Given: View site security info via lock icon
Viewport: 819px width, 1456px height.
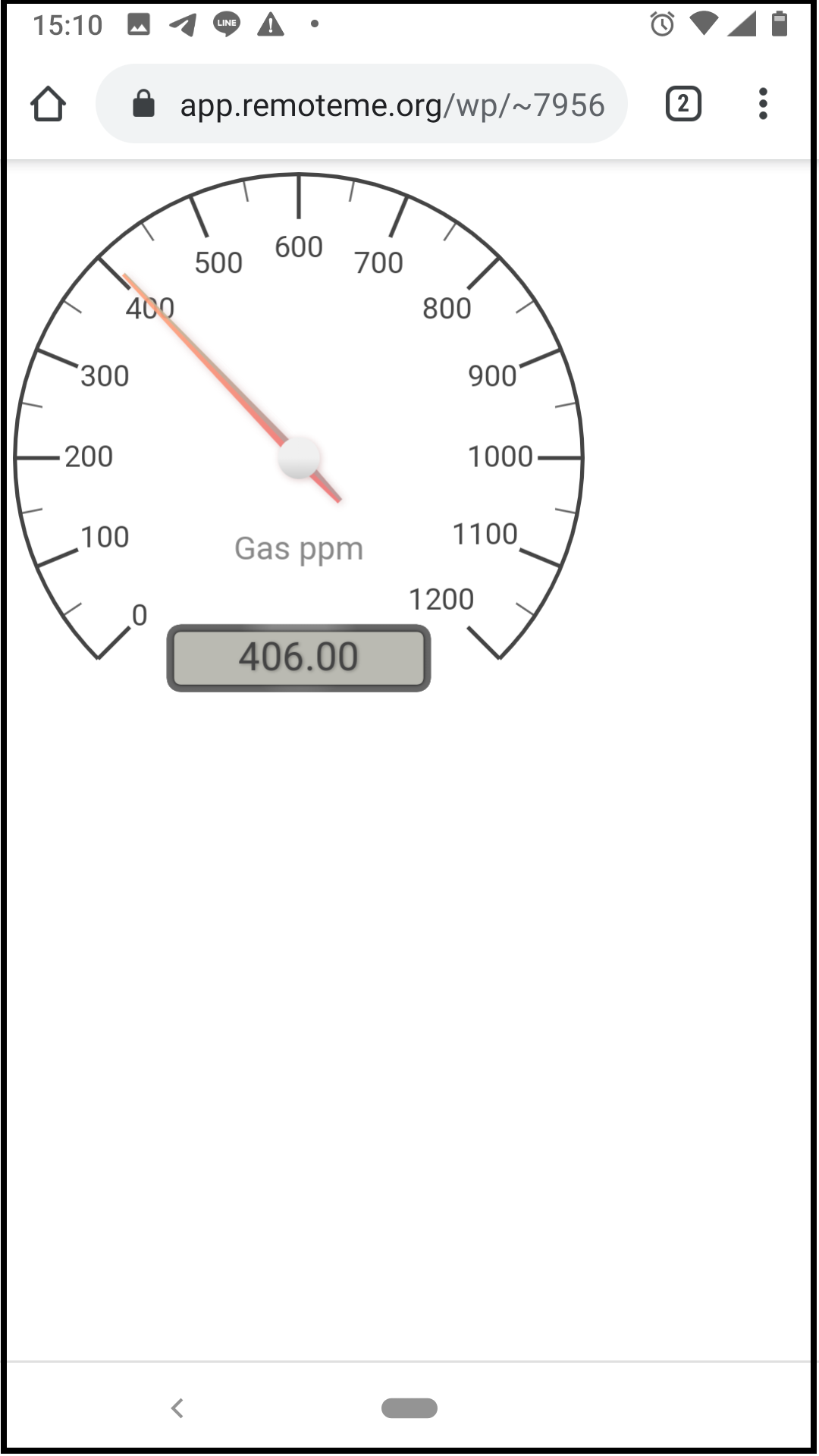Looking at the screenshot, I should [x=143, y=104].
